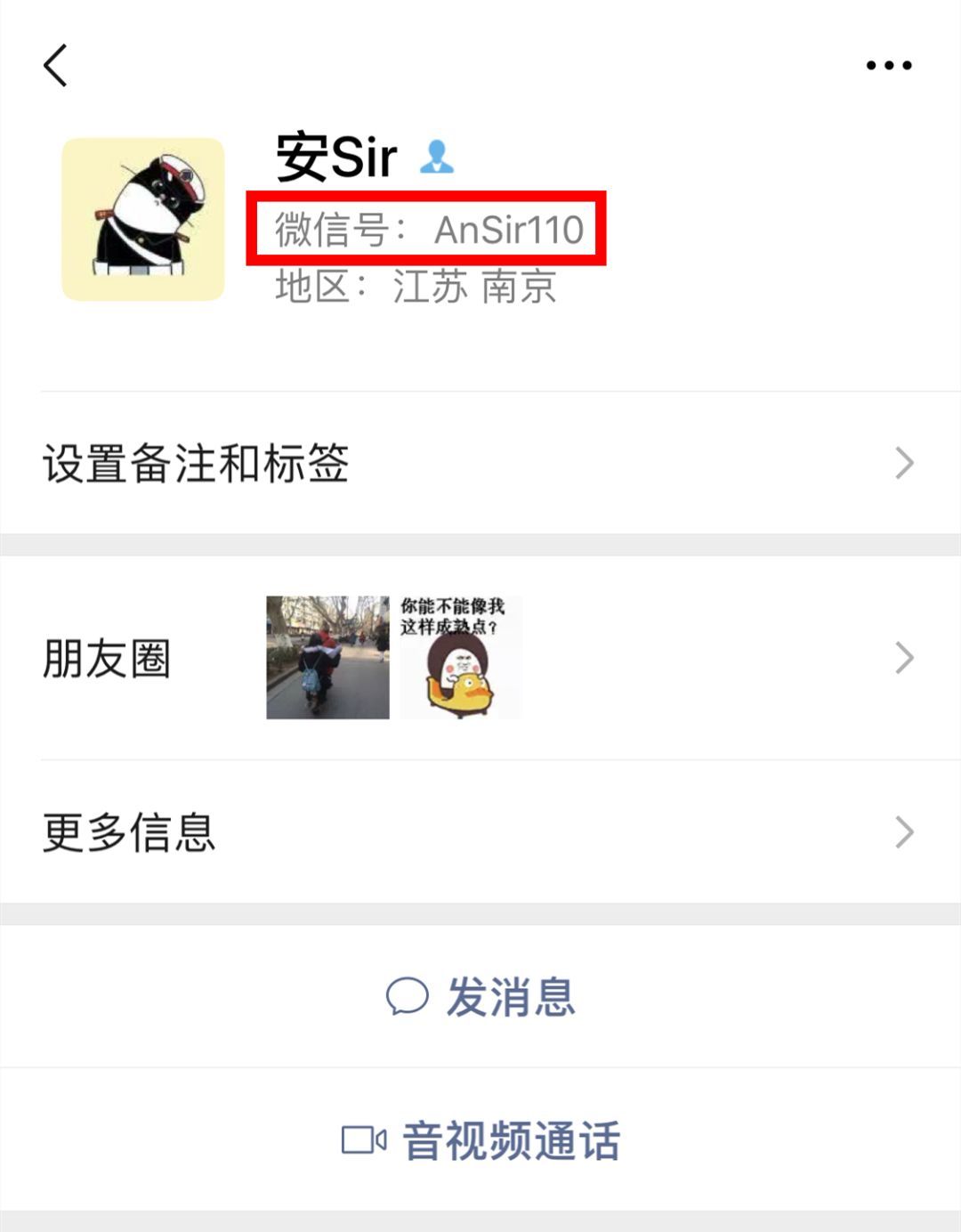This screenshot has height=1232, width=961.
Task: Expand the 更多信息 row chevron
Action: pyautogui.click(x=906, y=832)
